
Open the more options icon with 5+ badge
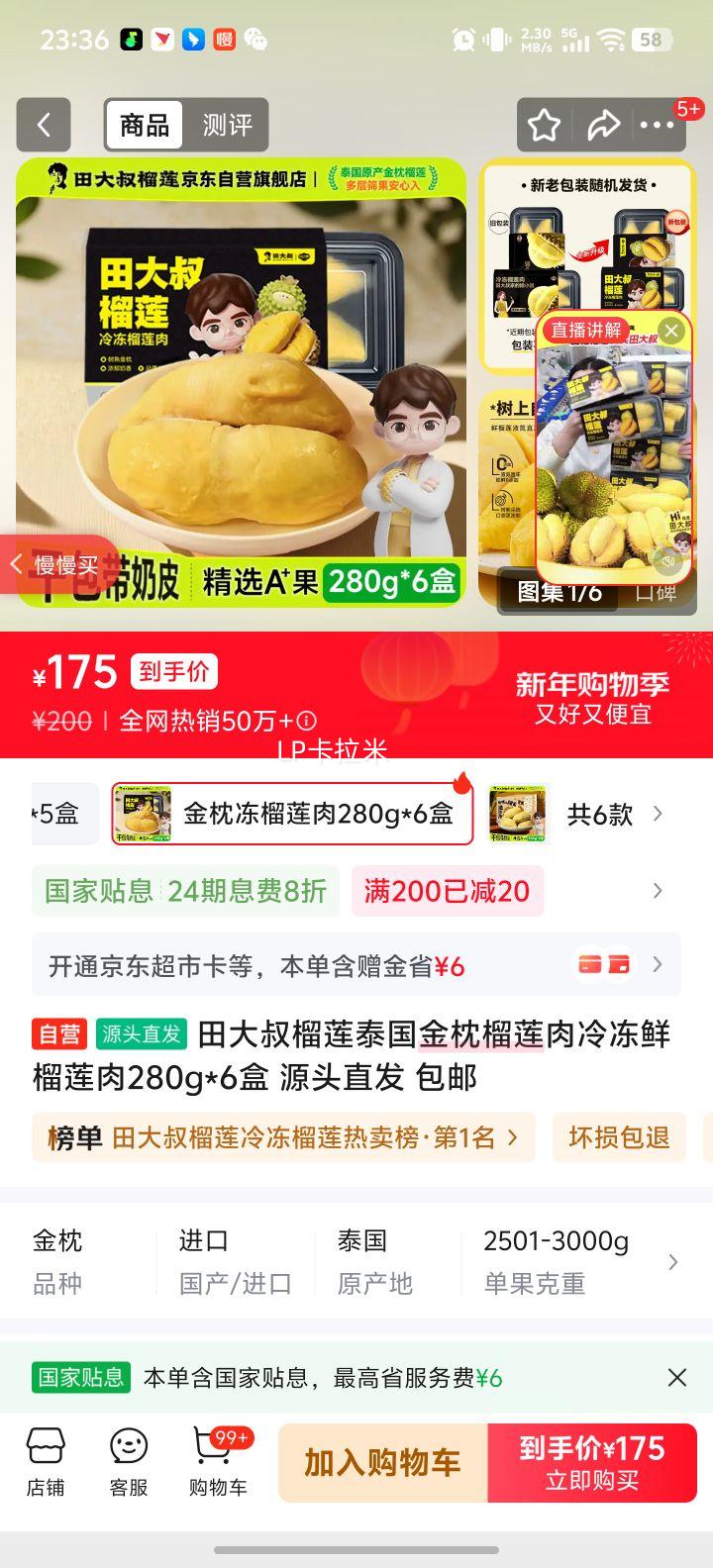(658, 126)
